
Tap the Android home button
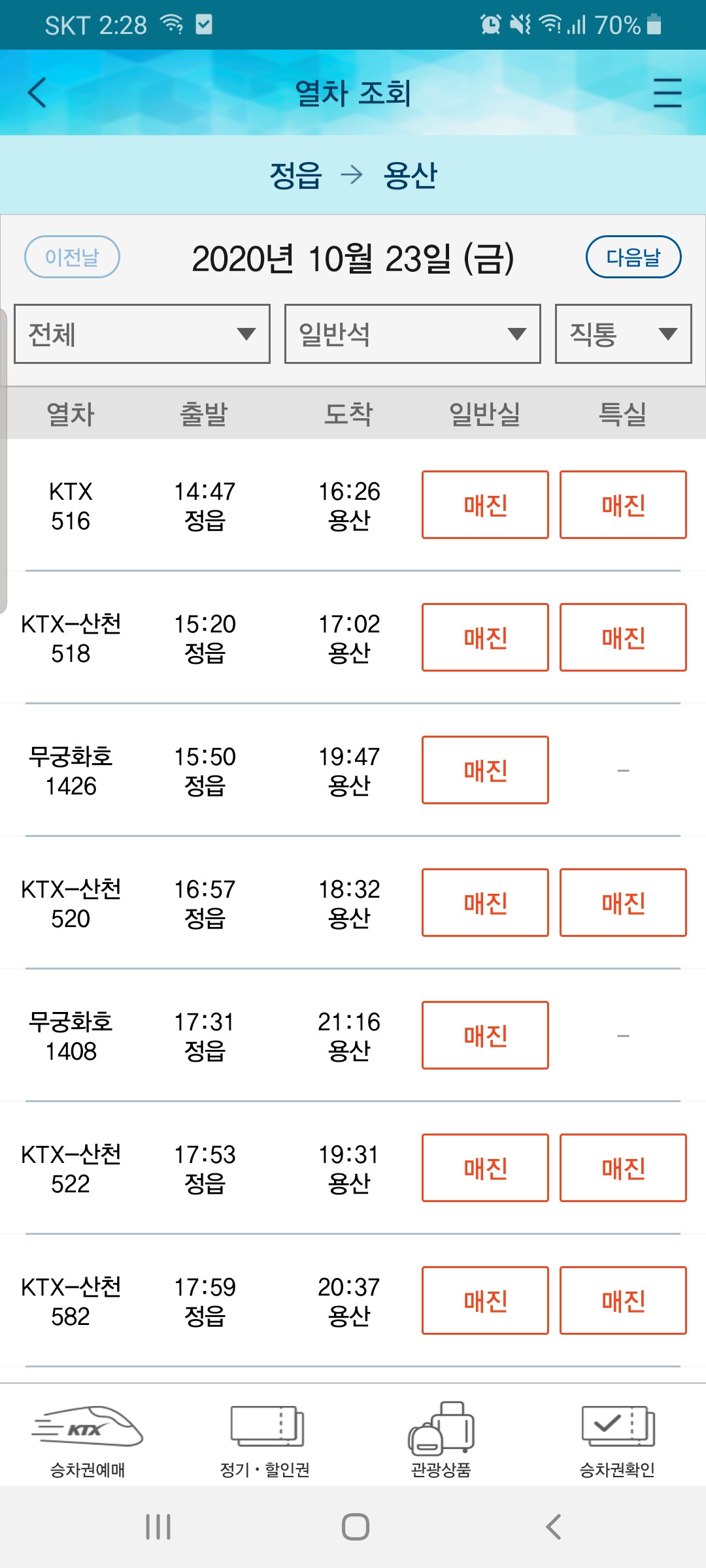353,1528
